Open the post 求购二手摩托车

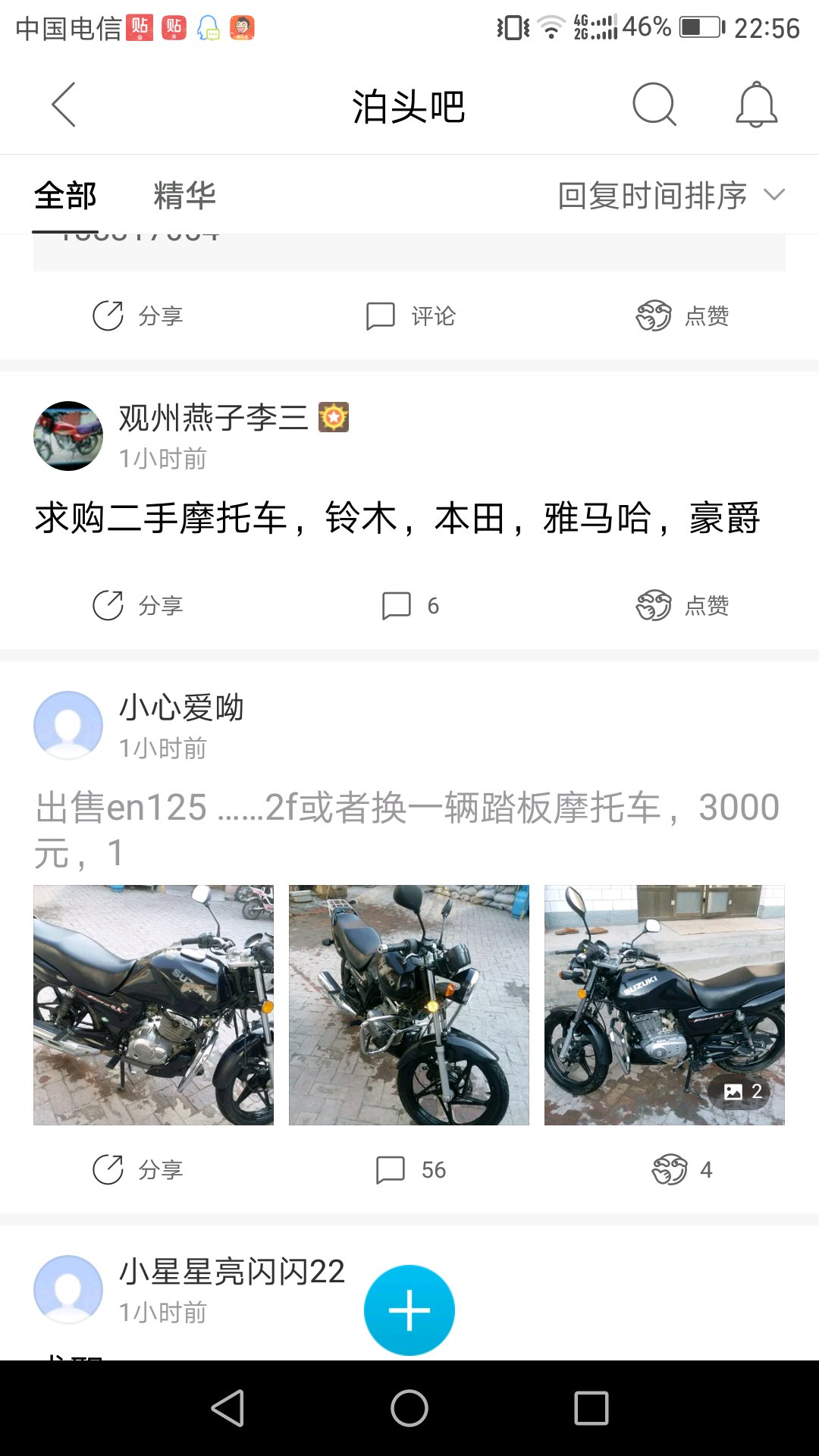[397, 519]
